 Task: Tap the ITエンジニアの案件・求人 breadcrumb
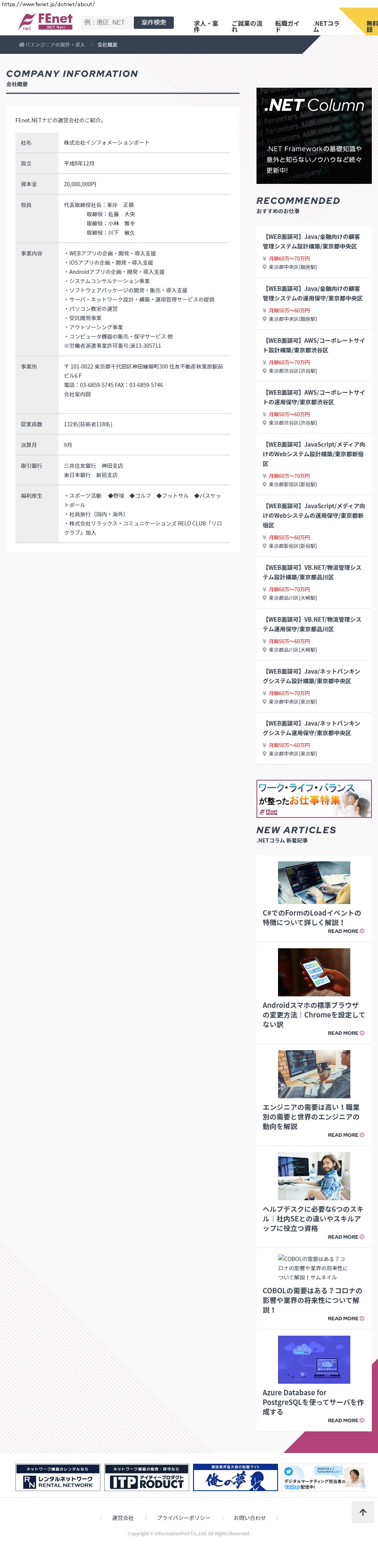point(55,45)
